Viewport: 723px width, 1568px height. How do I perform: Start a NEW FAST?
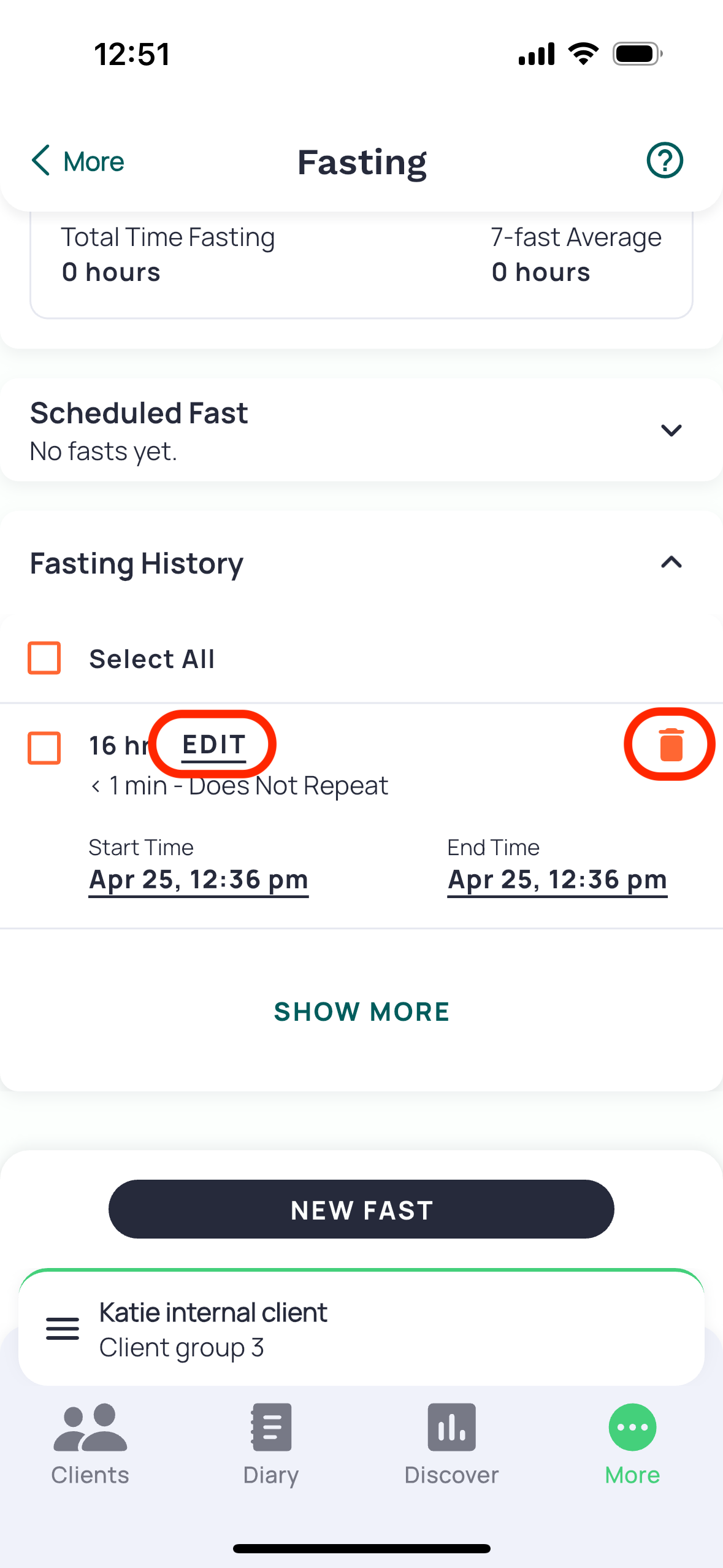pos(361,1209)
